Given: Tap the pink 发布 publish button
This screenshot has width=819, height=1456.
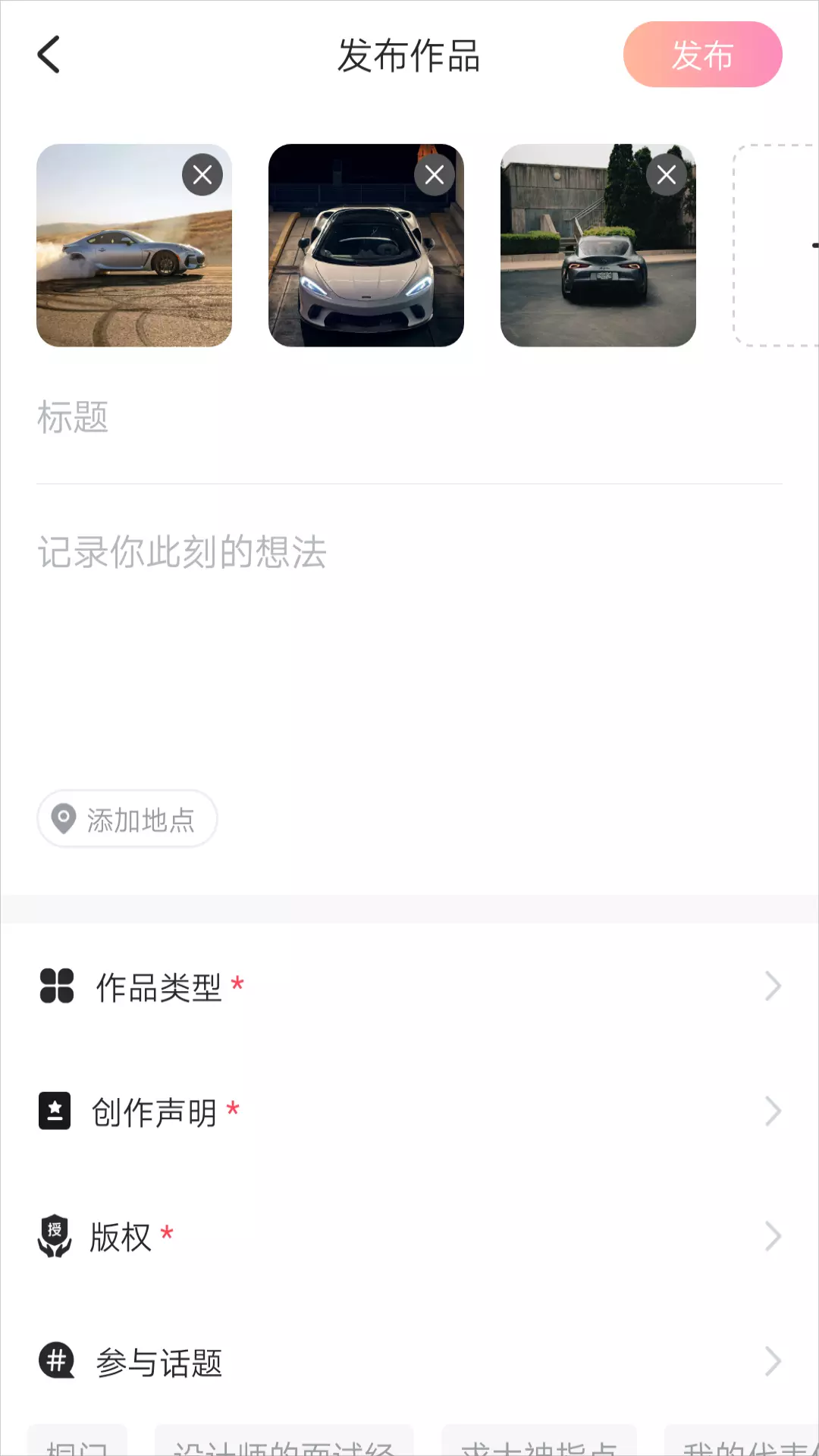Looking at the screenshot, I should (702, 55).
